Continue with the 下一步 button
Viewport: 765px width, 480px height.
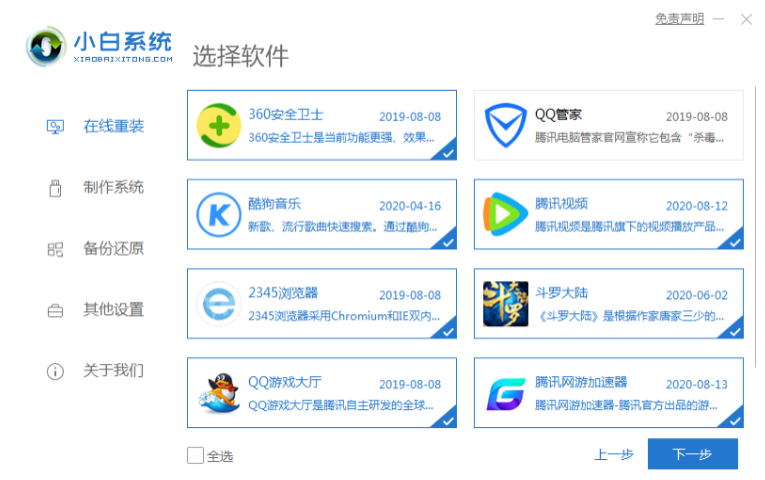[692, 454]
